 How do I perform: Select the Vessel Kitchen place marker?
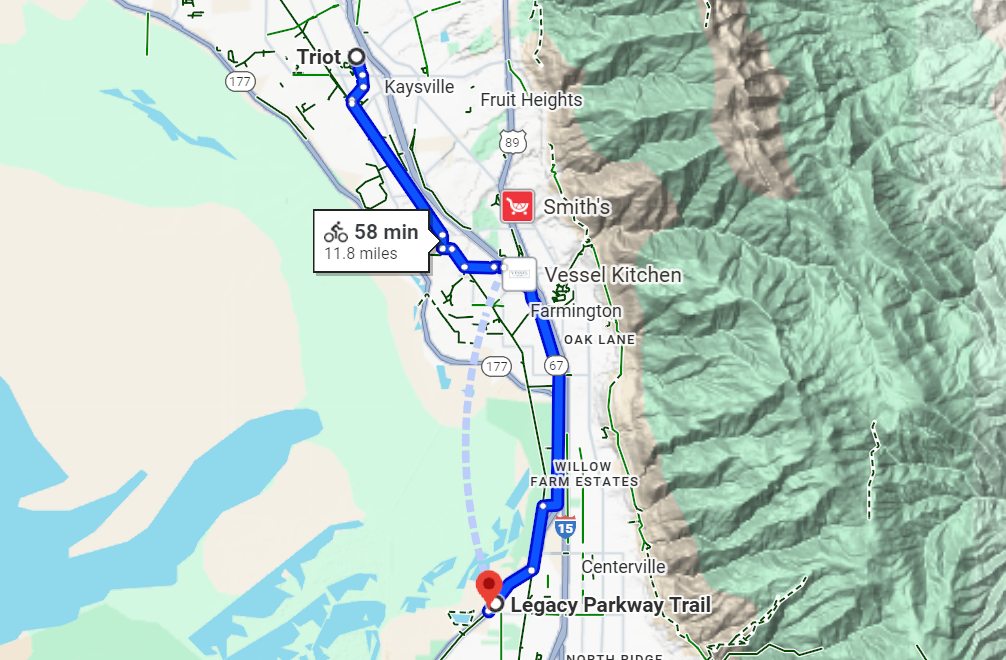(x=518, y=274)
